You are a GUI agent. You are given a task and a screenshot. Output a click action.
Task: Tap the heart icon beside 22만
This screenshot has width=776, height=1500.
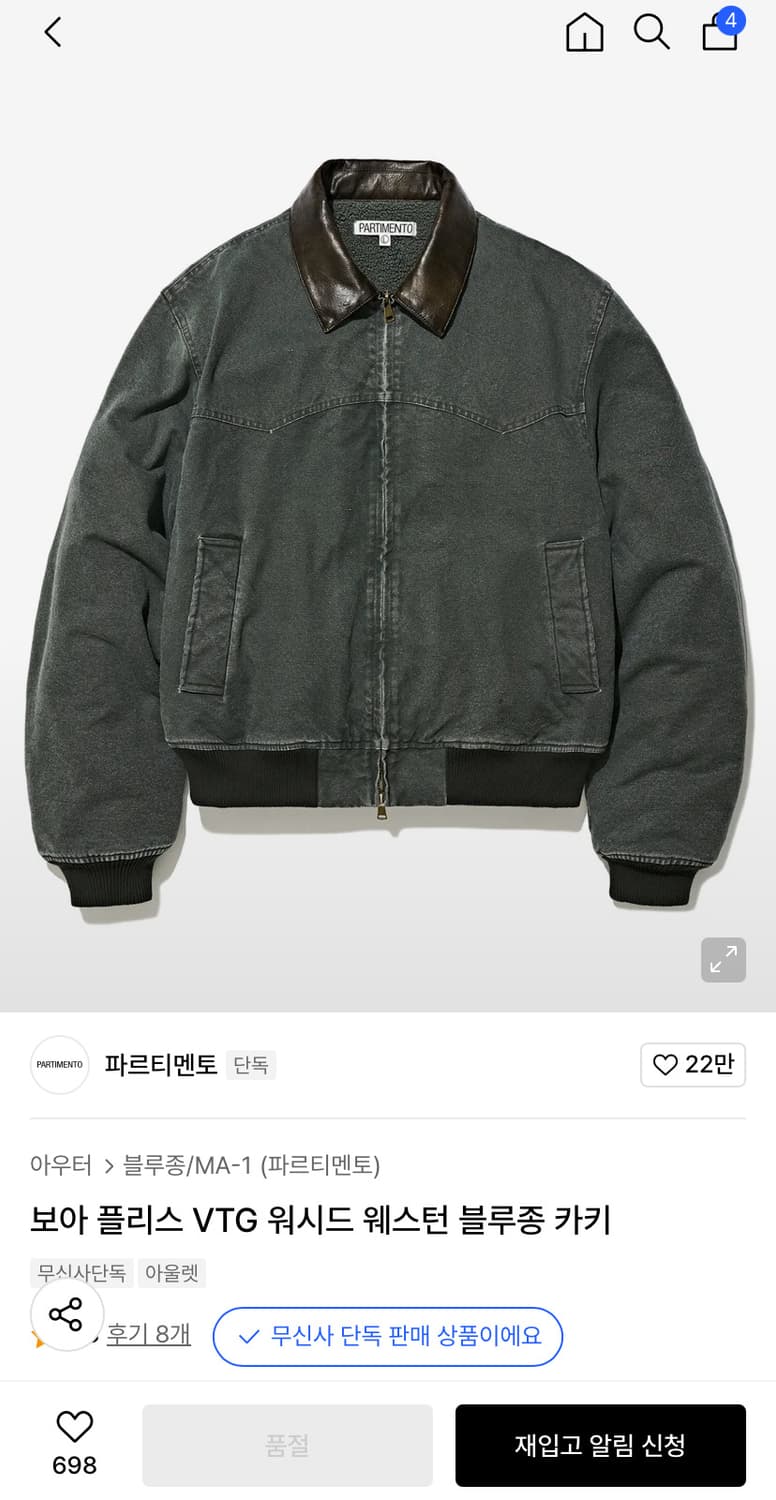tap(666, 1065)
